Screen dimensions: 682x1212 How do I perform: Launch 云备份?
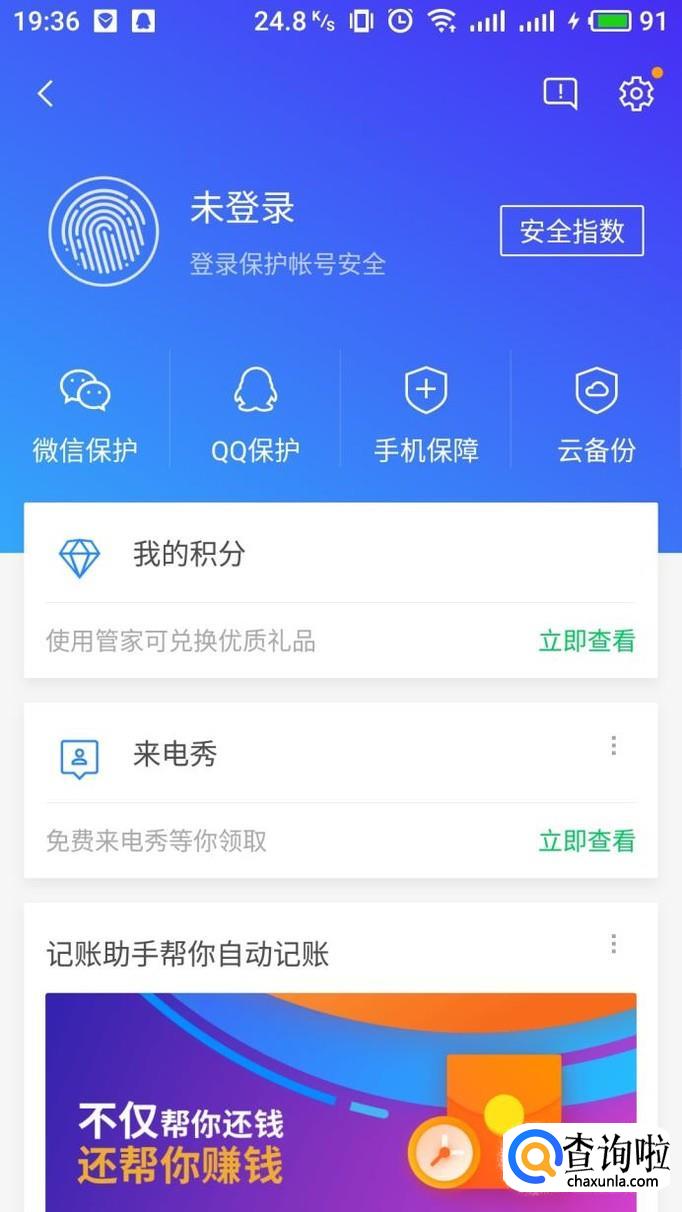click(596, 415)
